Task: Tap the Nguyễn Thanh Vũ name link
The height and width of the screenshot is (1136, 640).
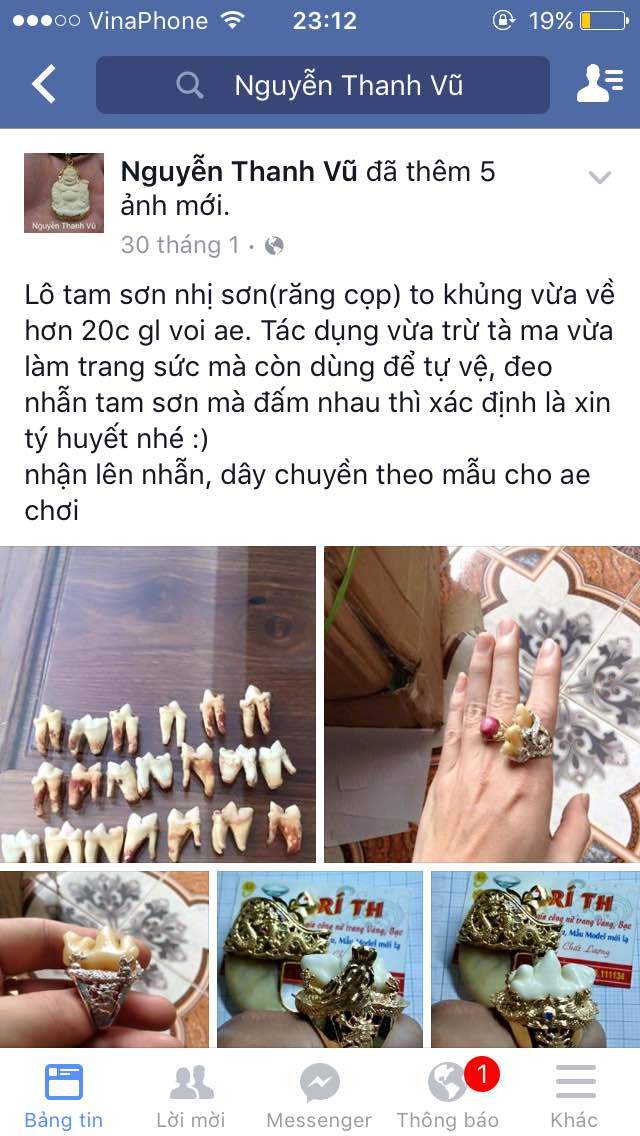Action: [238, 172]
